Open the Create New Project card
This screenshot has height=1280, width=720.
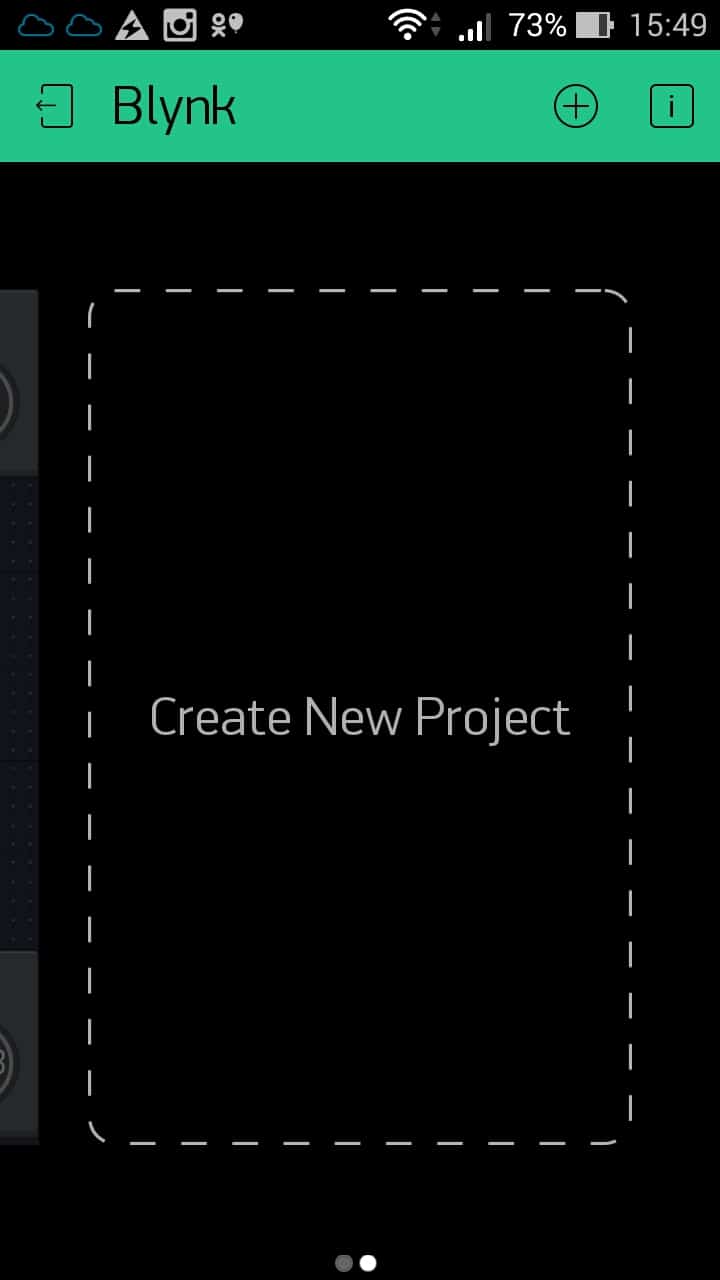(x=360, y=716)
